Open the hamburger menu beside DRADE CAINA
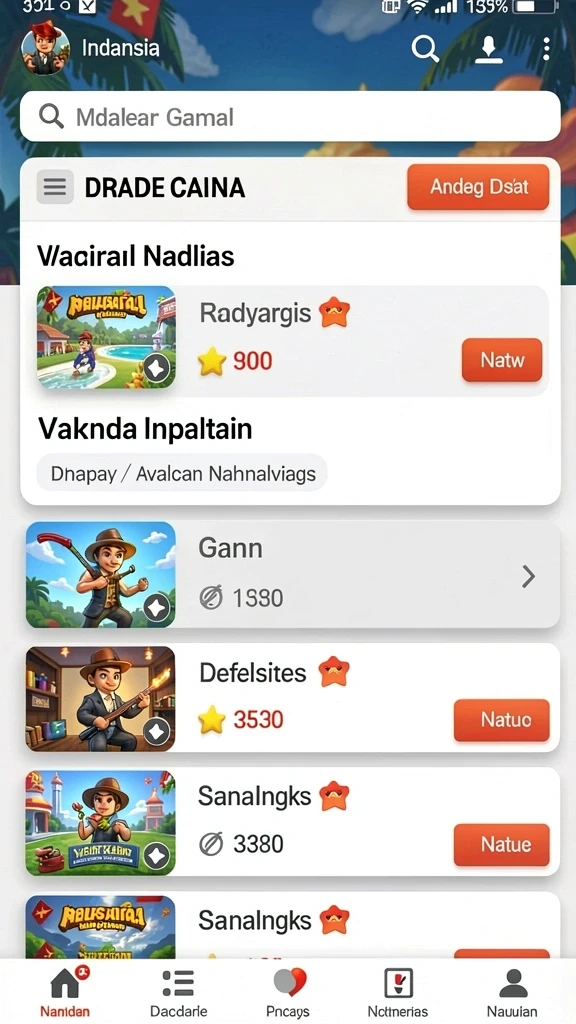The image size is (576, 1024). click(x=55, y=187)
